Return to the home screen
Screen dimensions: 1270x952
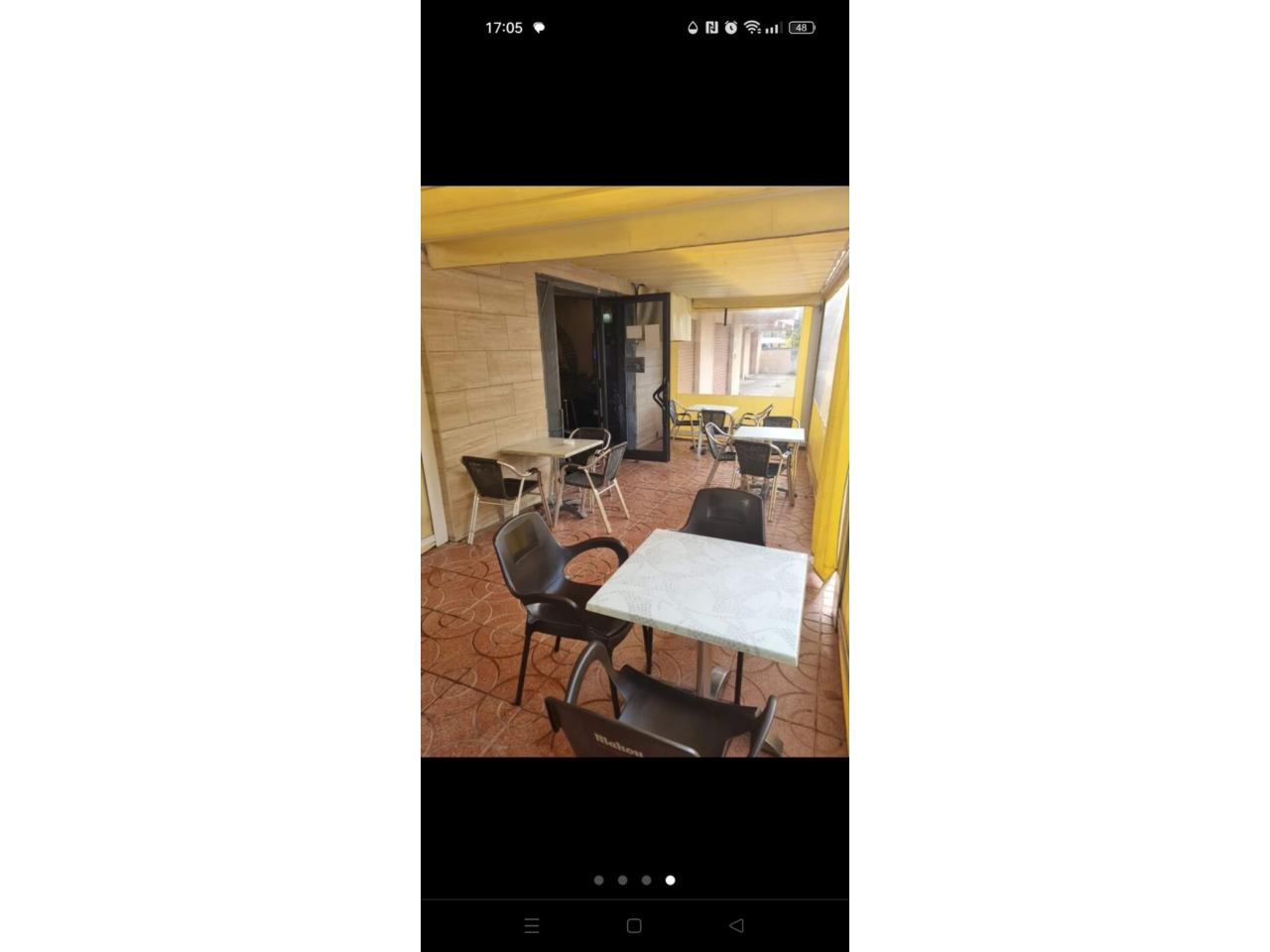click(634, 925)
